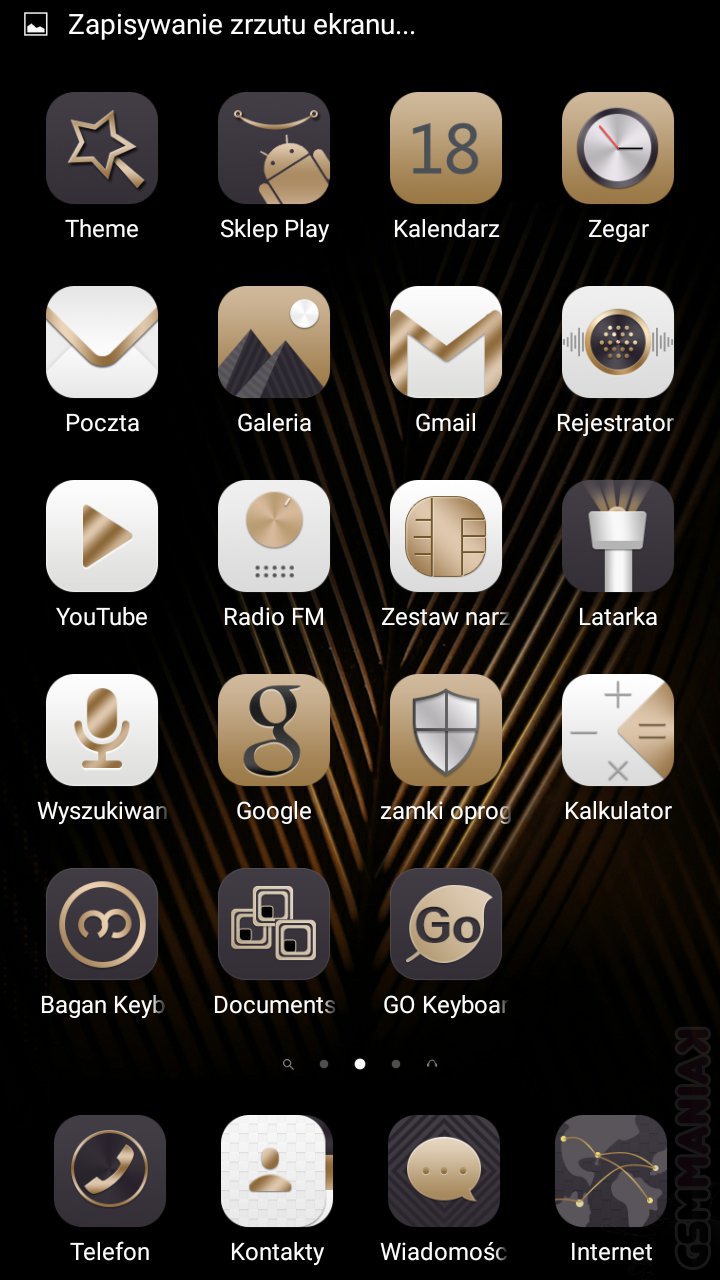Open Radio FM

pyautogui.click(x=274, y=536)
